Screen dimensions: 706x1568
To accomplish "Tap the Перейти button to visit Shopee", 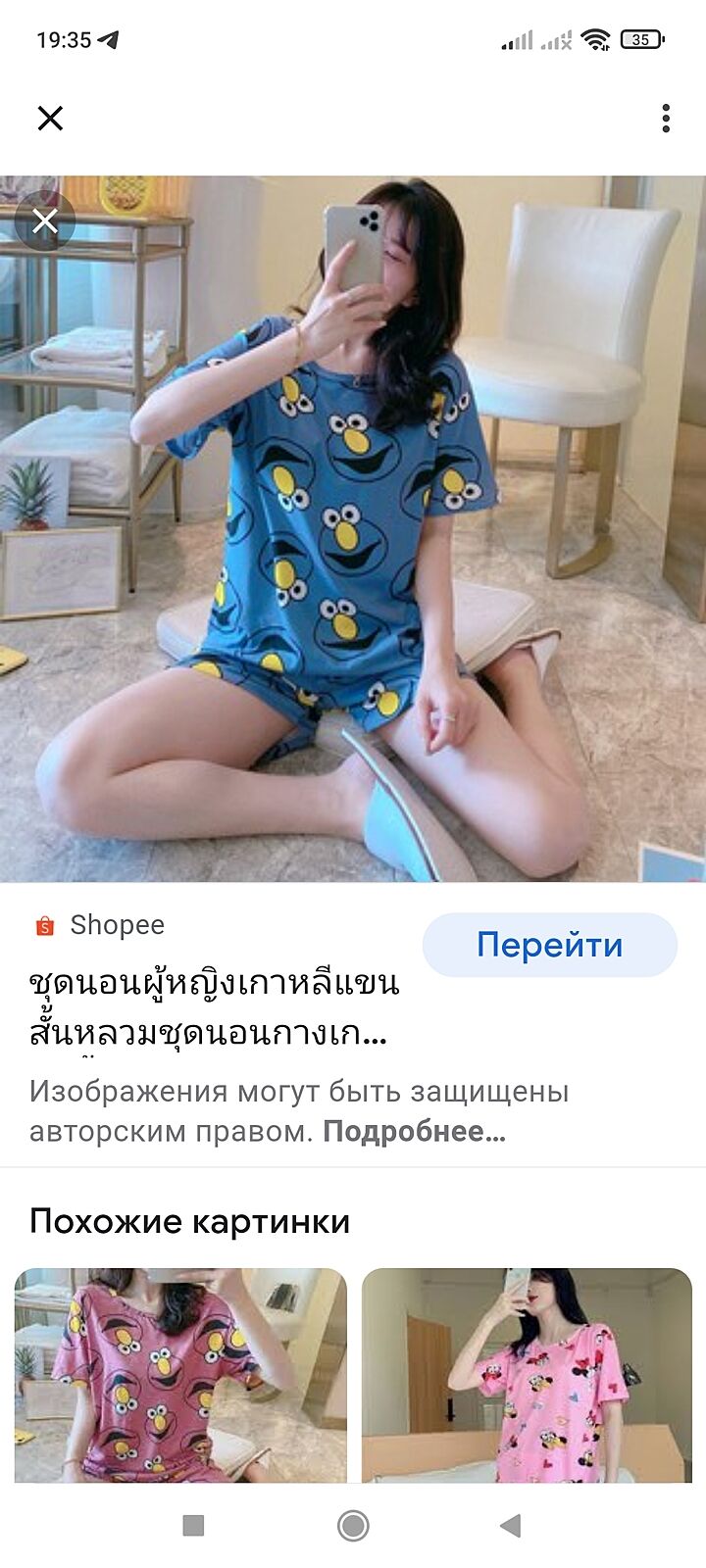I will (549, 945).
